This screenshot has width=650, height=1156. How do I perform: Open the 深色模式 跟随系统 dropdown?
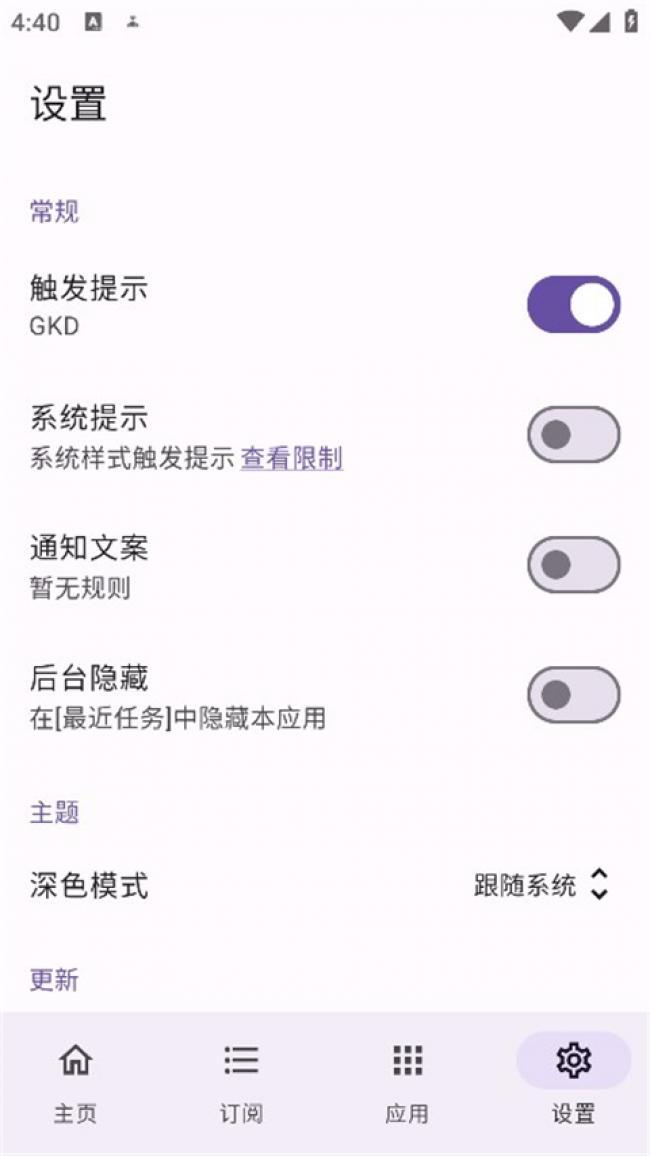pos(541,885)
